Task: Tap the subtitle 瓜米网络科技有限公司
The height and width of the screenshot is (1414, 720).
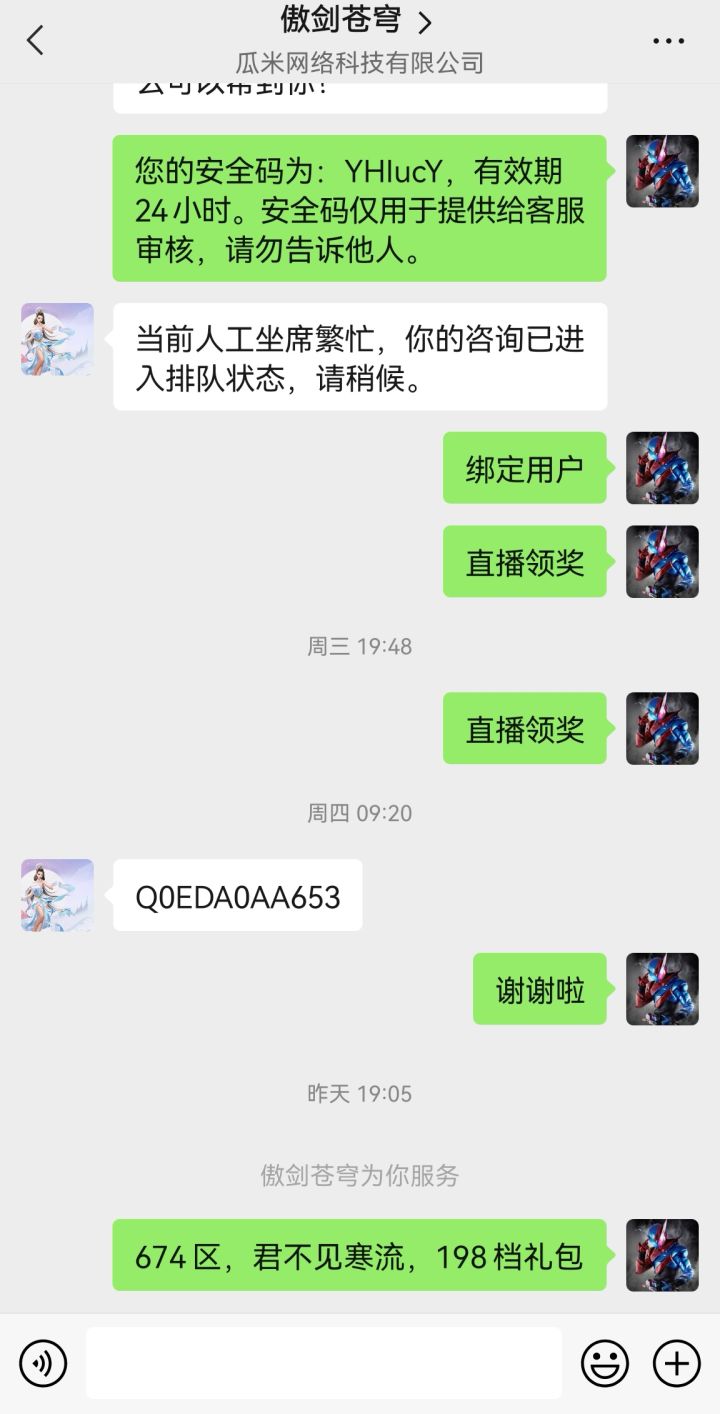Action: (x=360, y=63)
